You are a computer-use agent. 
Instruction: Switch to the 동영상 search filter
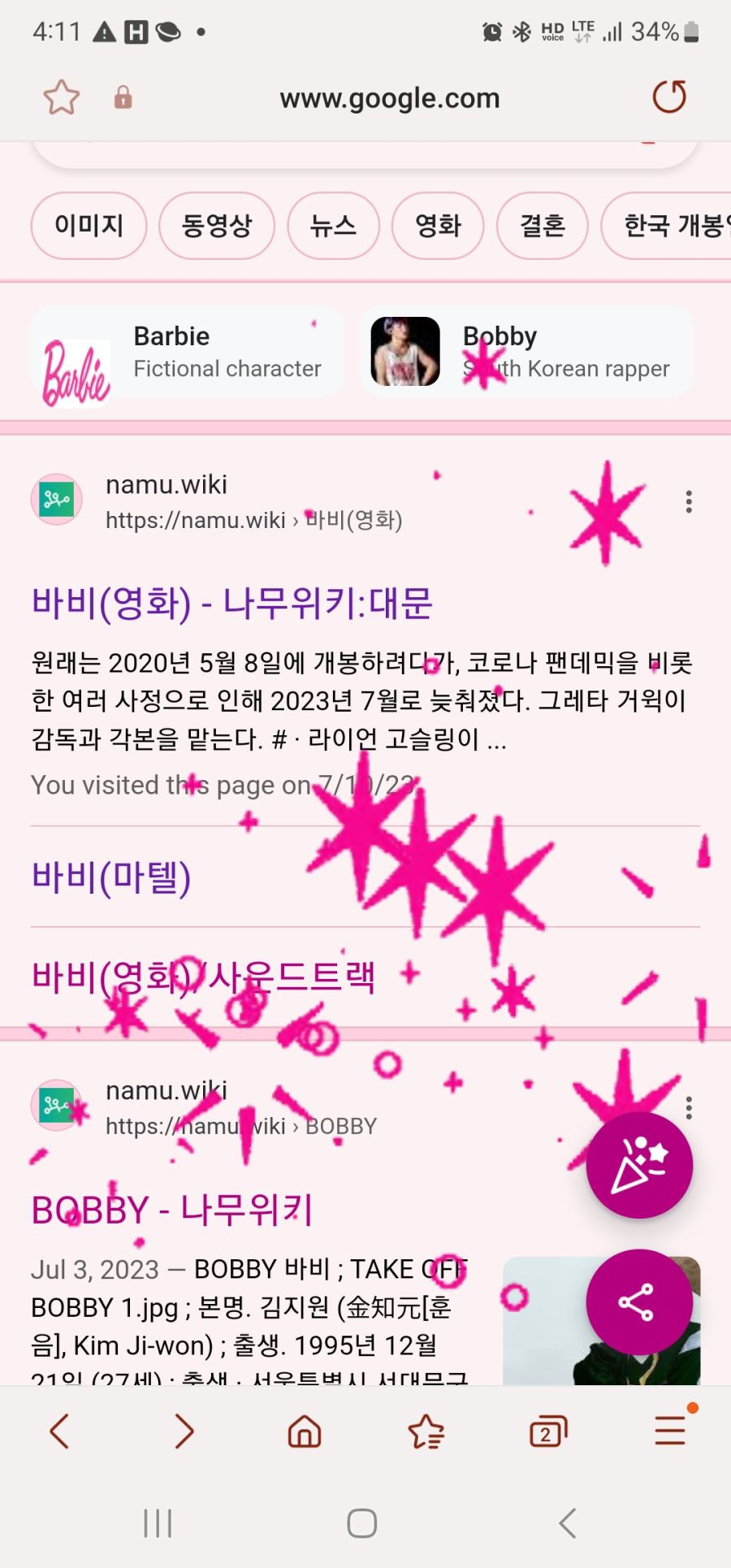[x=217, y=226]
